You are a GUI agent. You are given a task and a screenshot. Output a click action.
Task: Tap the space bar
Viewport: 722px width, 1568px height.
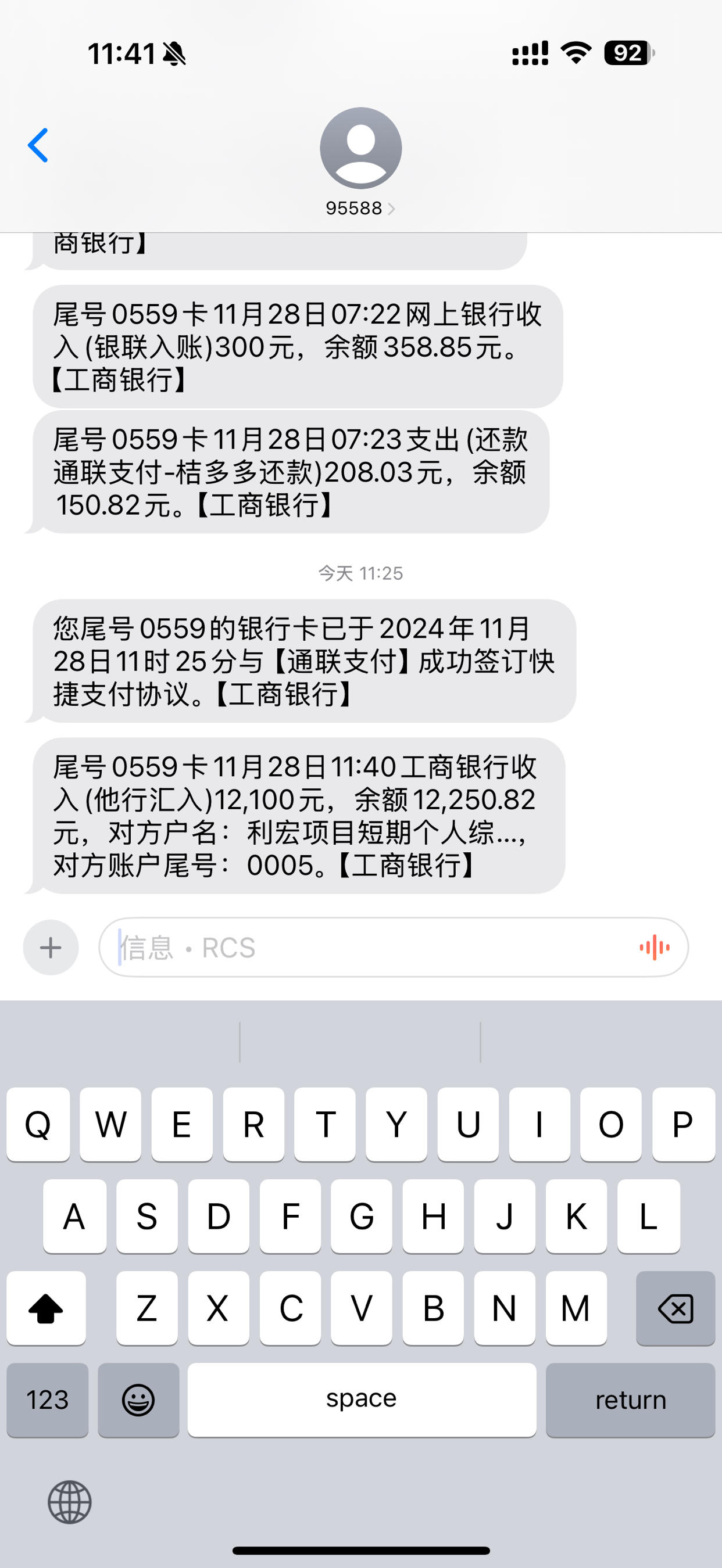pyautogui.click(x=362, y=1400)
